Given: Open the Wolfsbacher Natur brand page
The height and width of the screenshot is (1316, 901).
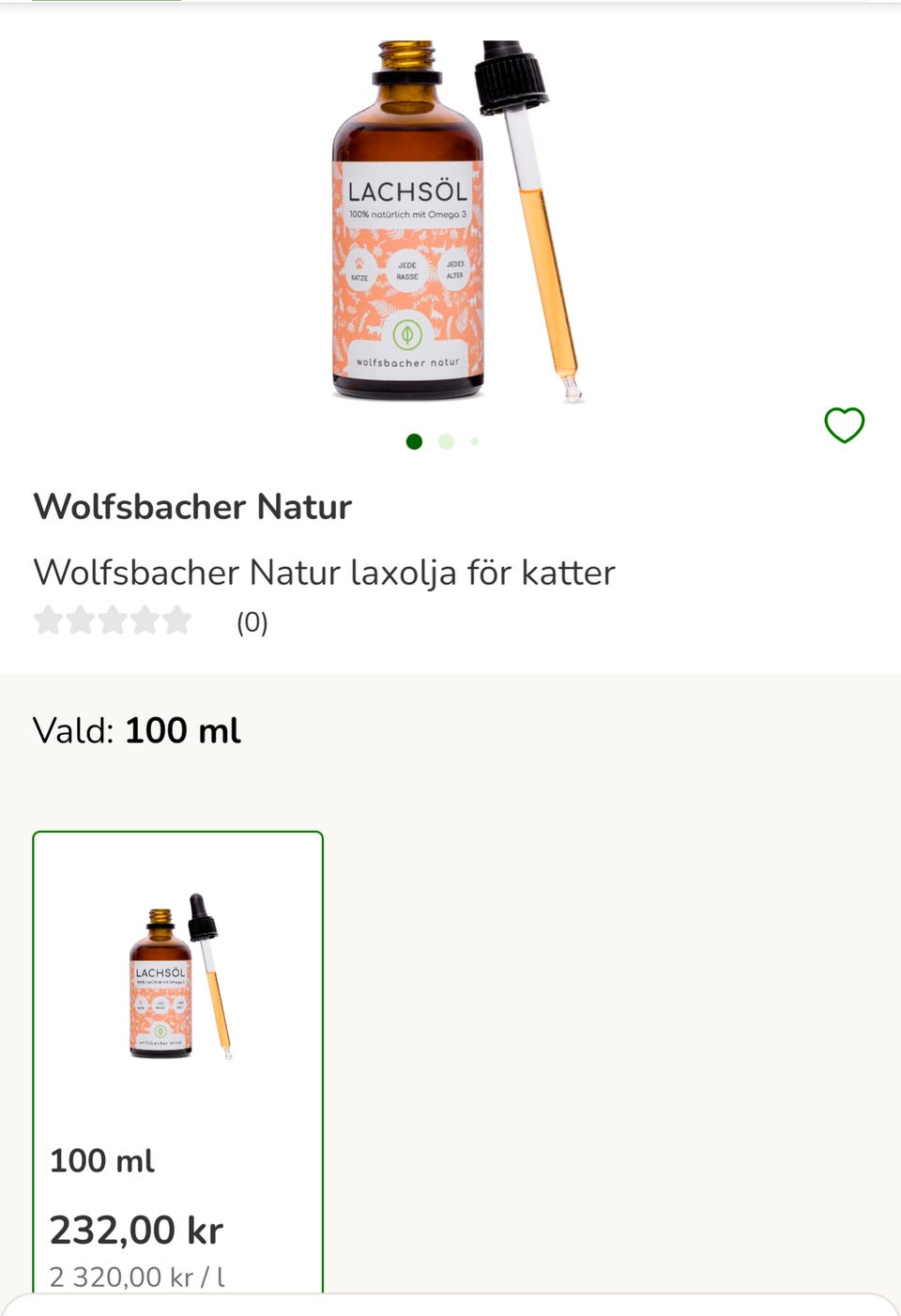Looking at the screenshot, I should point(191,507).
